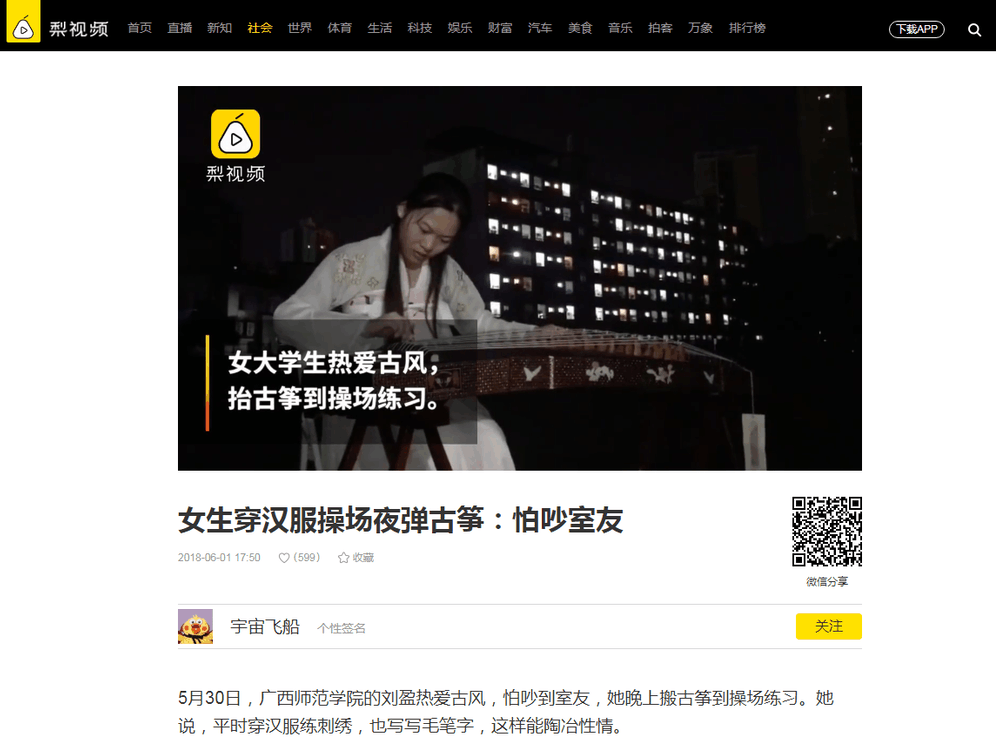Open 宇宙飞船 author profile

pos(264,627)
